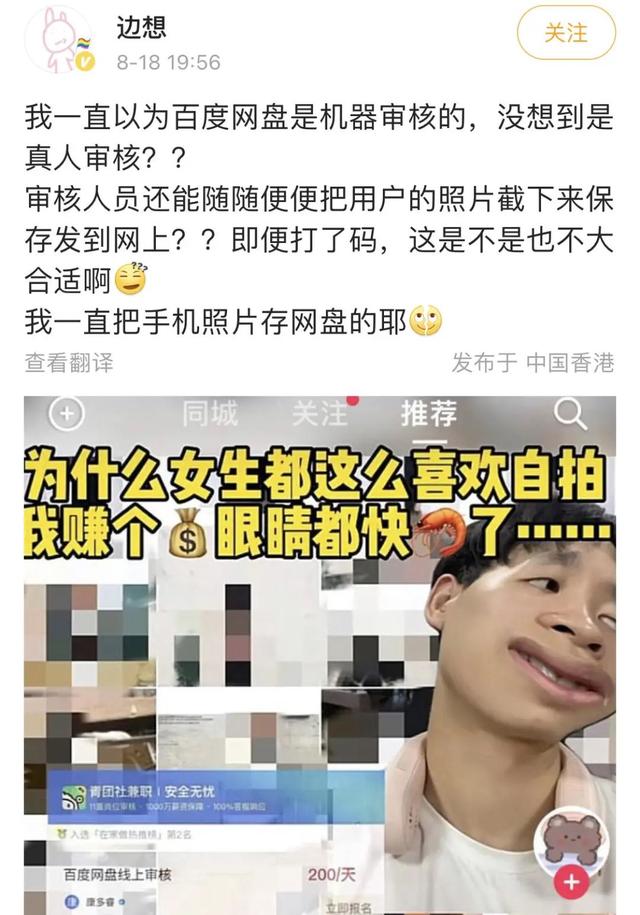Follow the user 边想
Screen dimensions: 640x915
coord(566,33)
